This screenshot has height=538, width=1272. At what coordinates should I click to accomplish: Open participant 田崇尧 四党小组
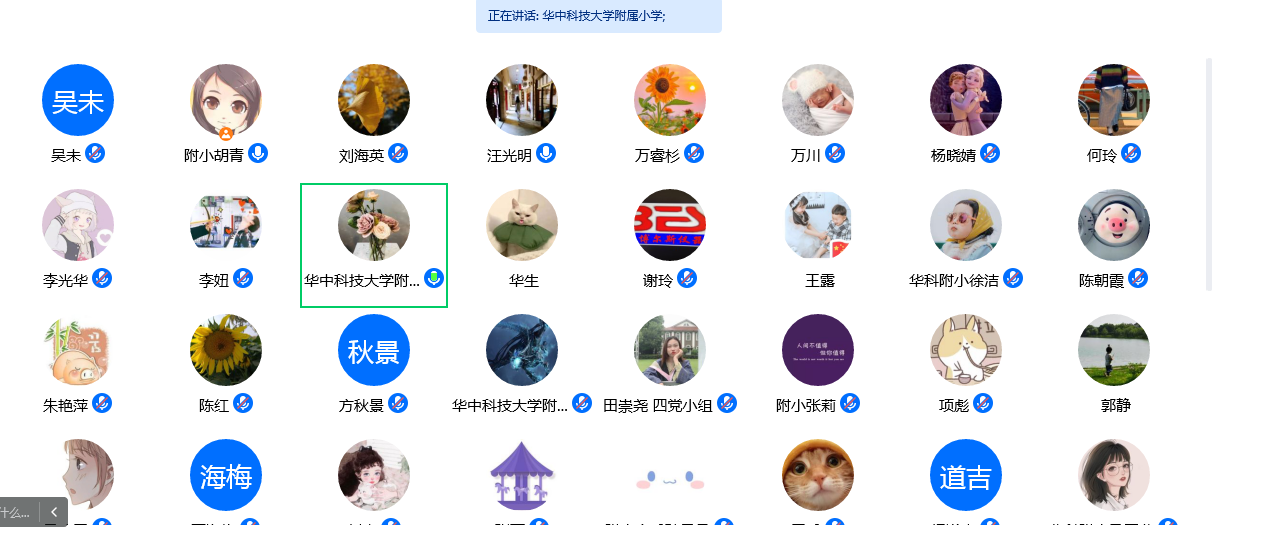(670, 350)
